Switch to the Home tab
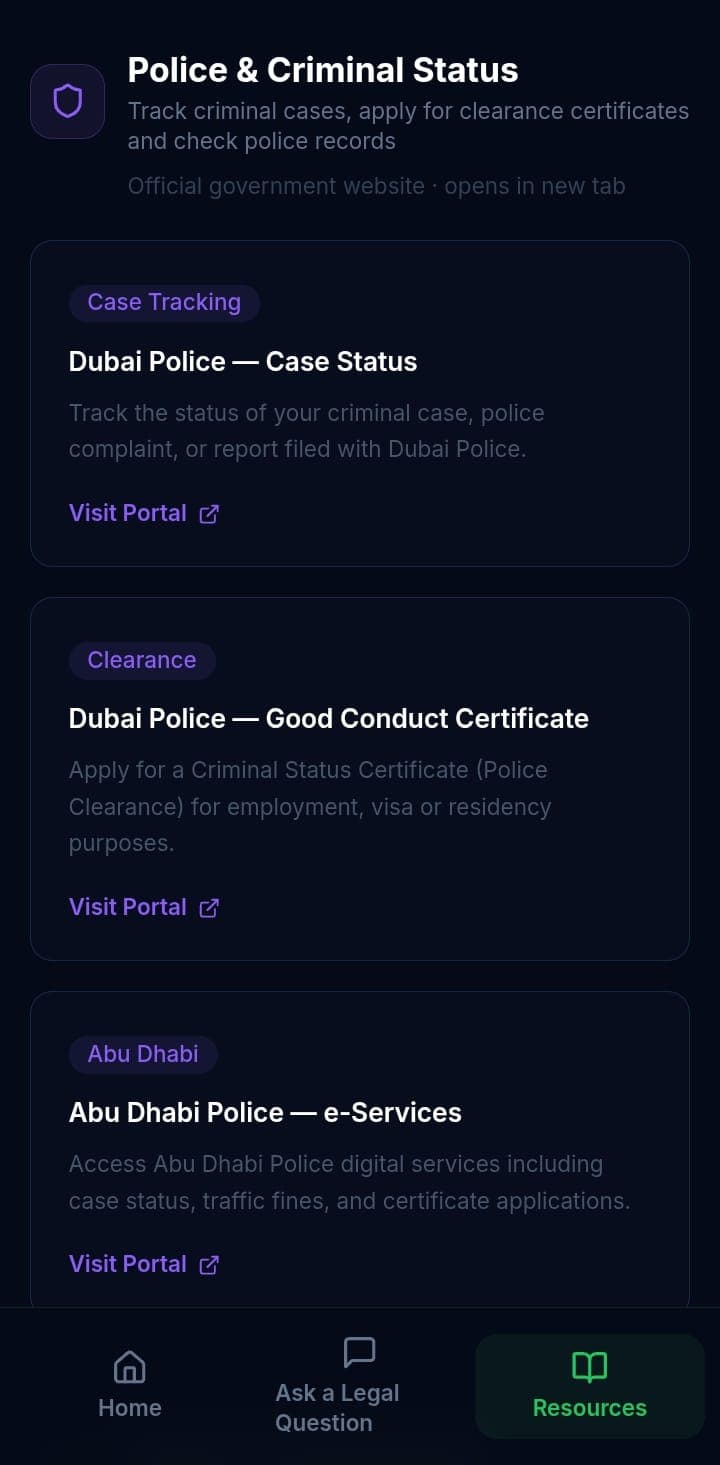Image resolution: width=720 pixels, height=1465 pixels. tap(130, 1385)
